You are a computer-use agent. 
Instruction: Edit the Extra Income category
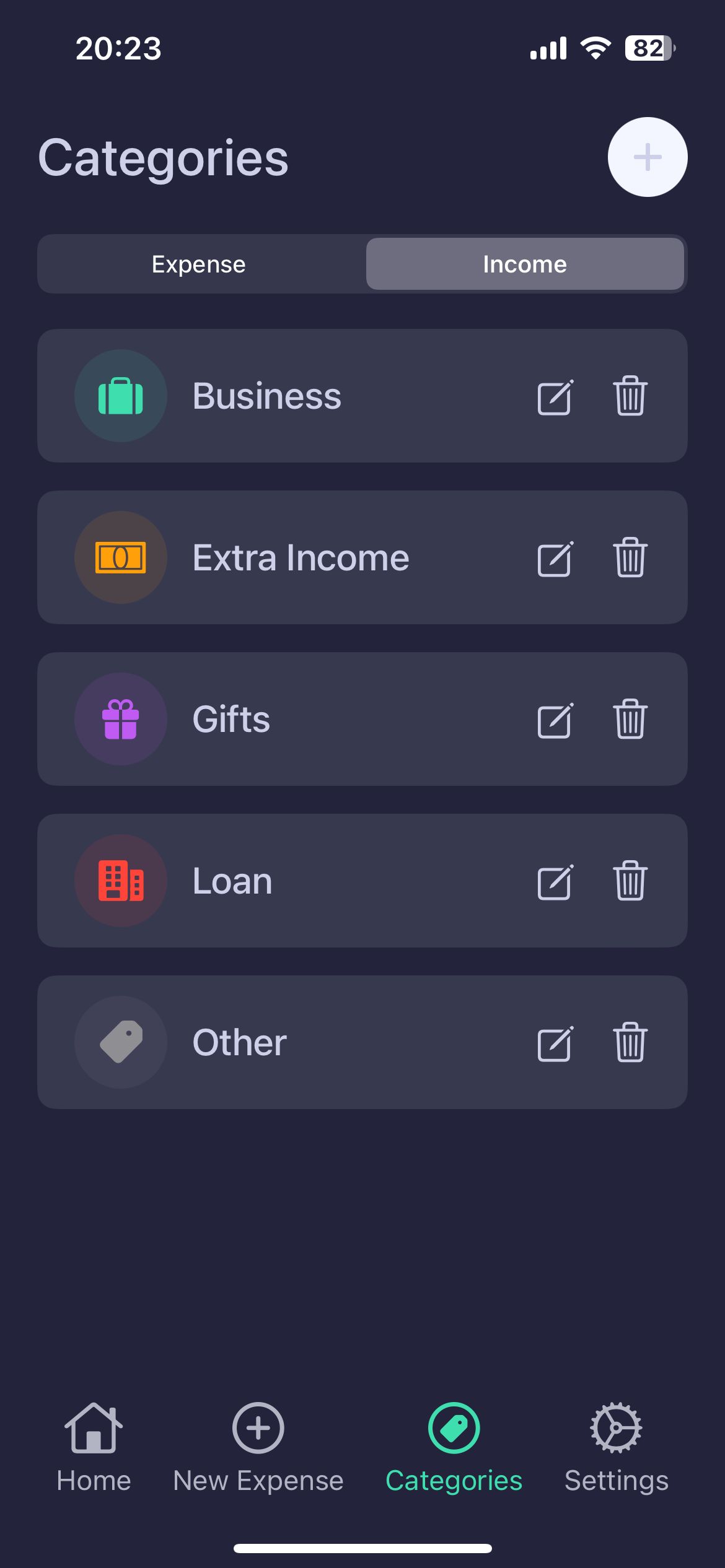(x=555, y=559)
